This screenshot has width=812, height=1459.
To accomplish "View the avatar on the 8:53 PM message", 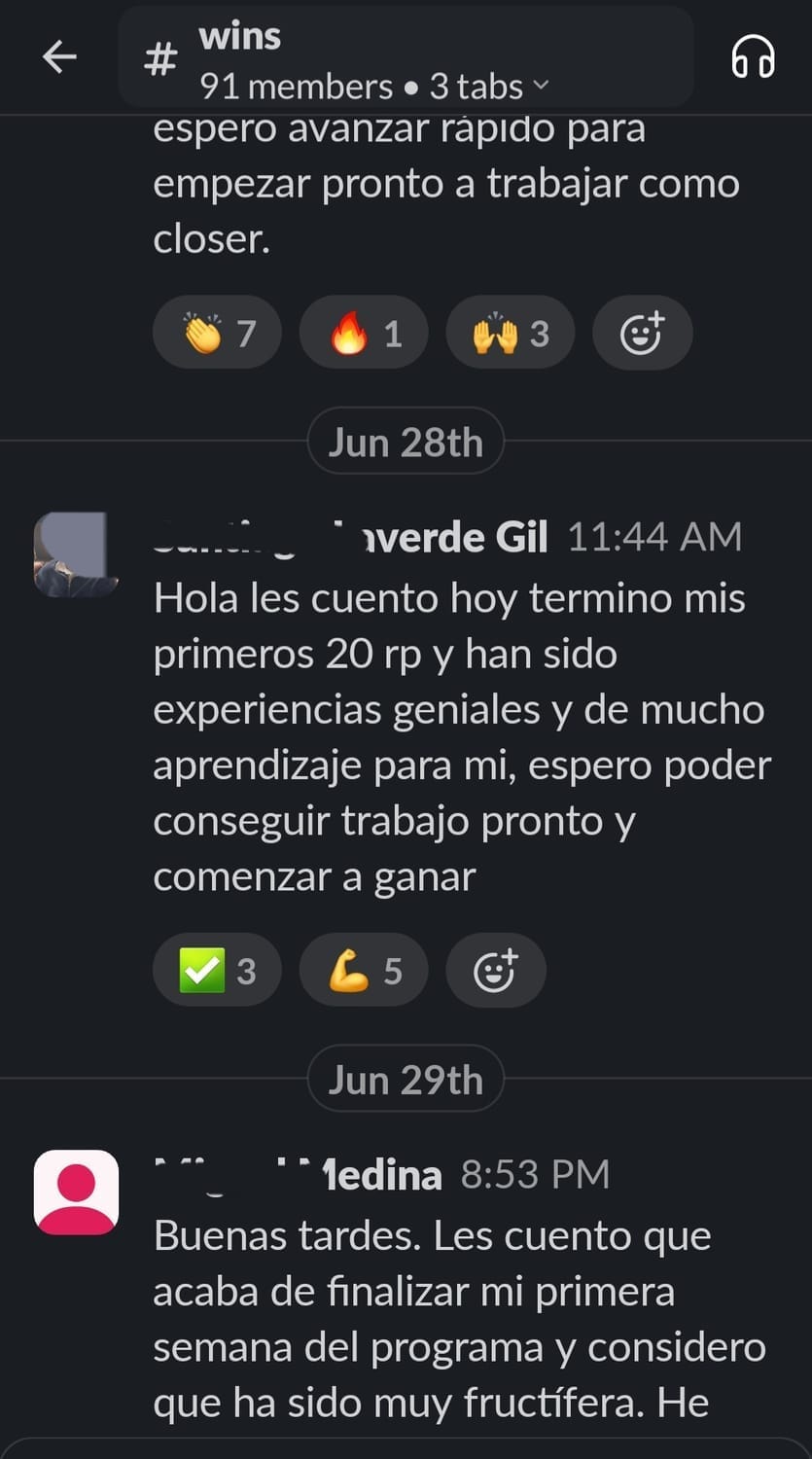I will coord(76,1192).
